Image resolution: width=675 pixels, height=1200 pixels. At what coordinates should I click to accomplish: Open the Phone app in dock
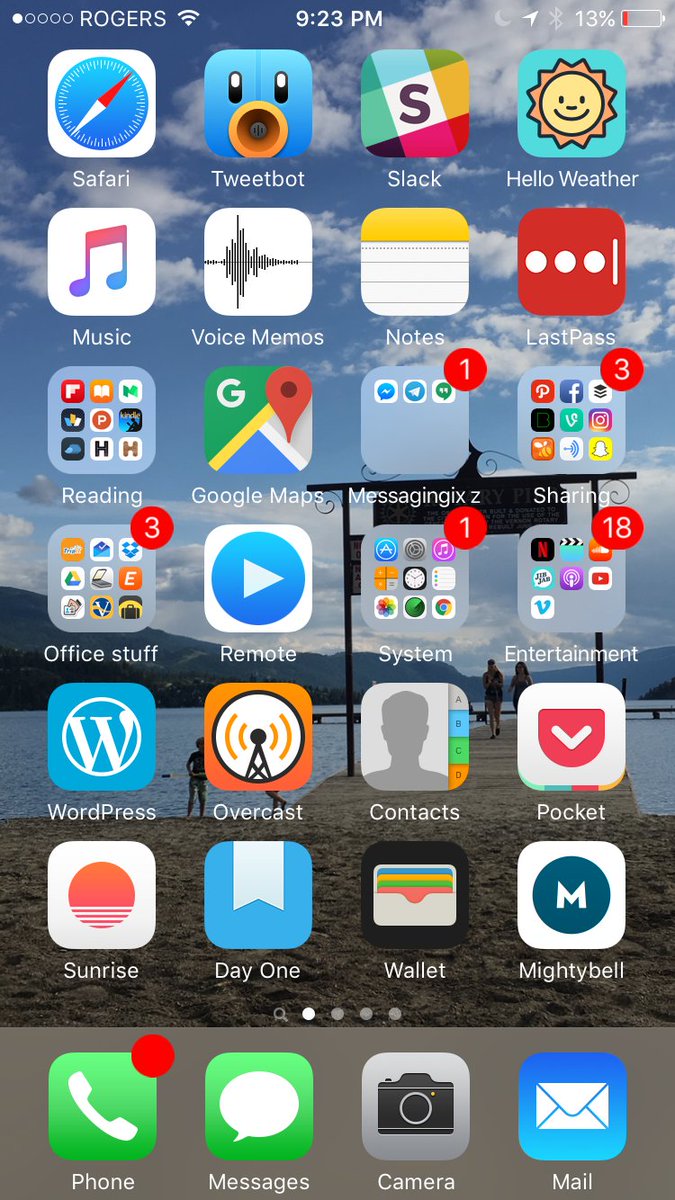pos(102,1106)
